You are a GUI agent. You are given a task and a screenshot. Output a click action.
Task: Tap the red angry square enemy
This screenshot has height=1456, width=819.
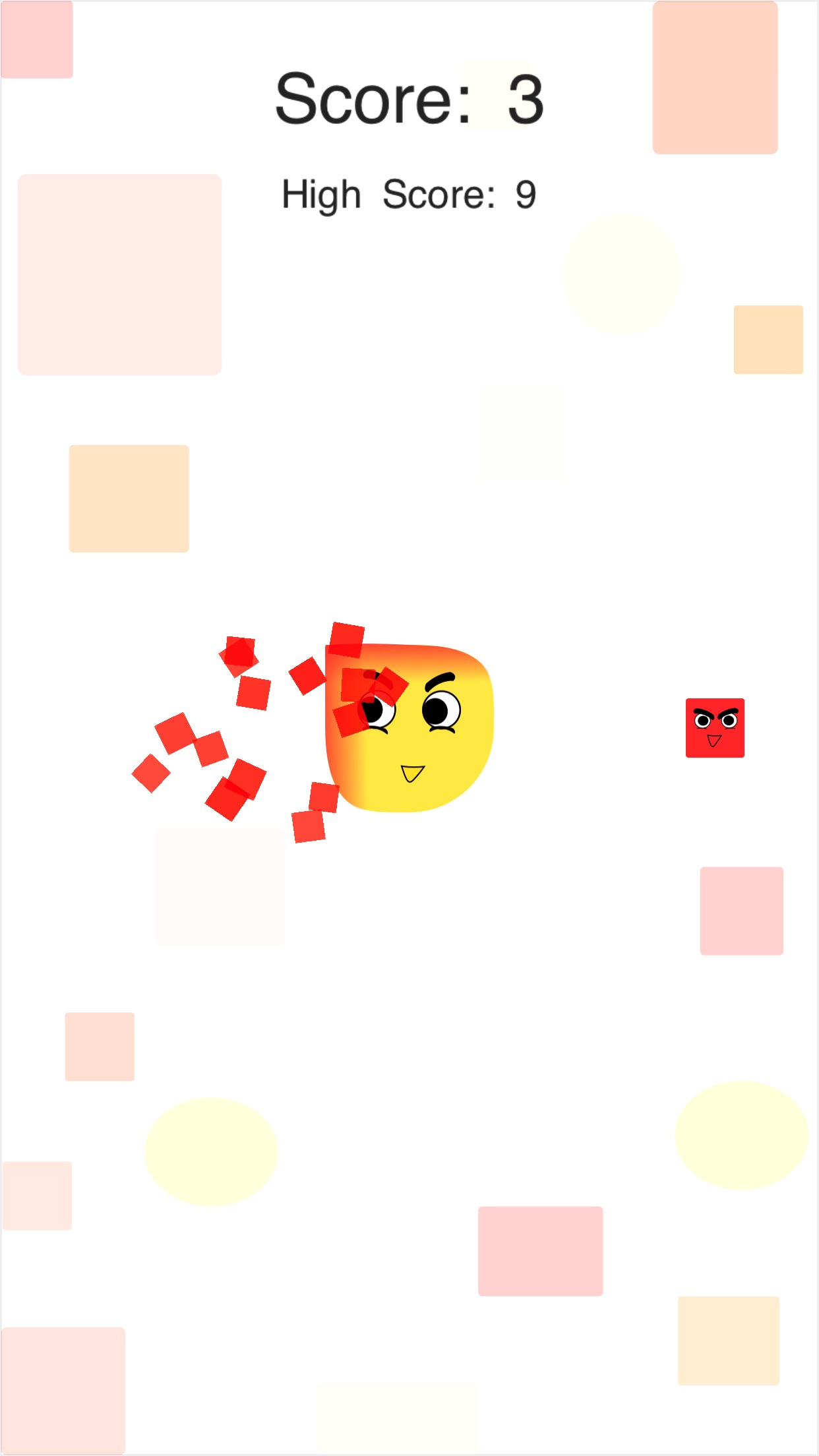tap(715, 728)
